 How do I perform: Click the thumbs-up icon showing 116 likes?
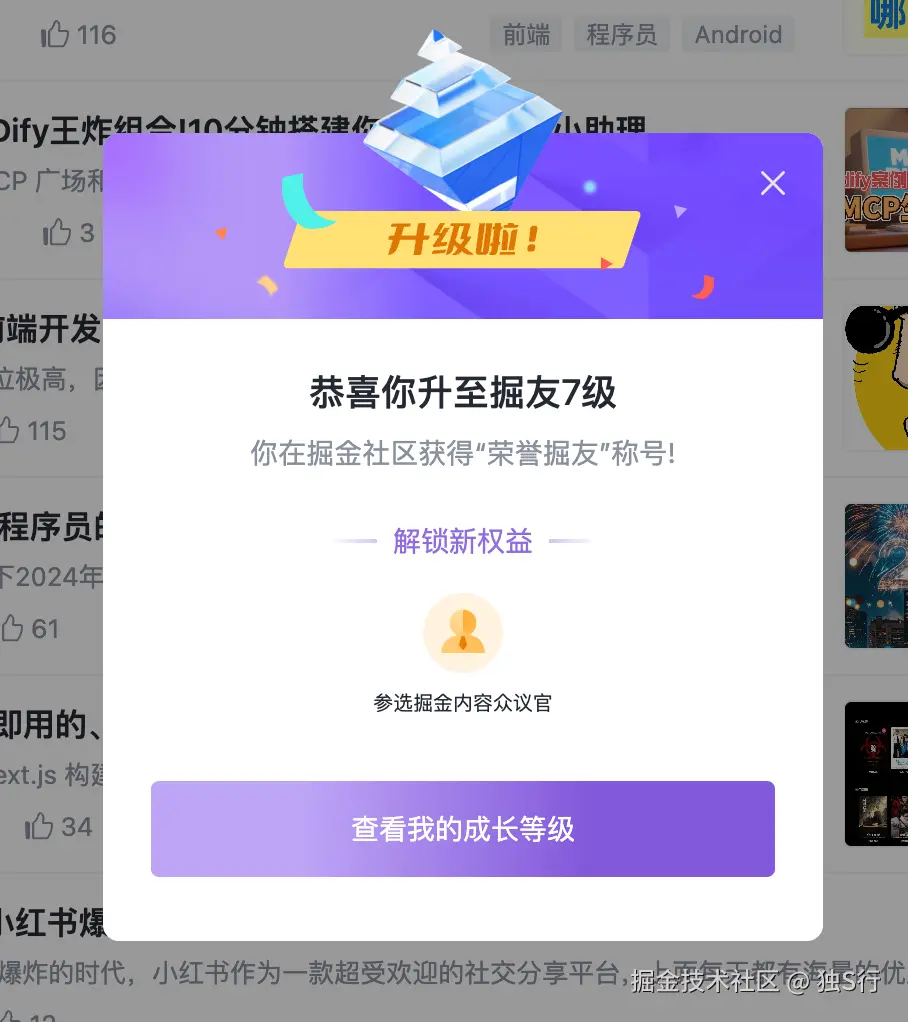pos(52,35)
